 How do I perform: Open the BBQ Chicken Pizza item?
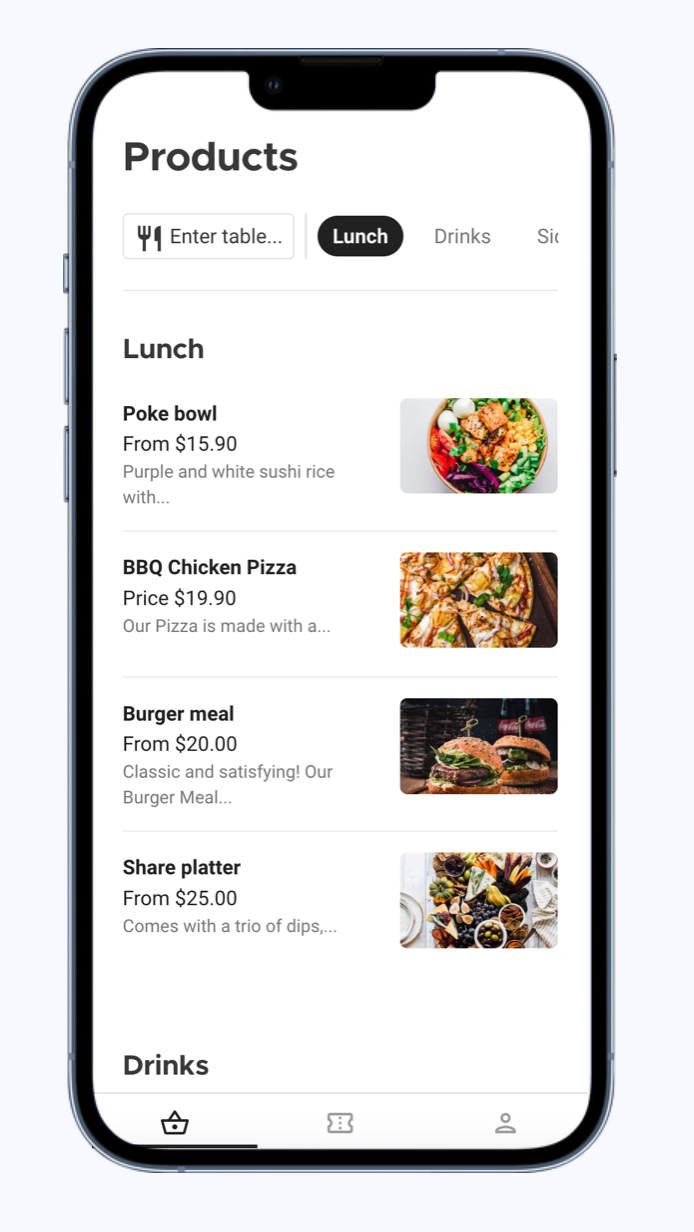340,600
